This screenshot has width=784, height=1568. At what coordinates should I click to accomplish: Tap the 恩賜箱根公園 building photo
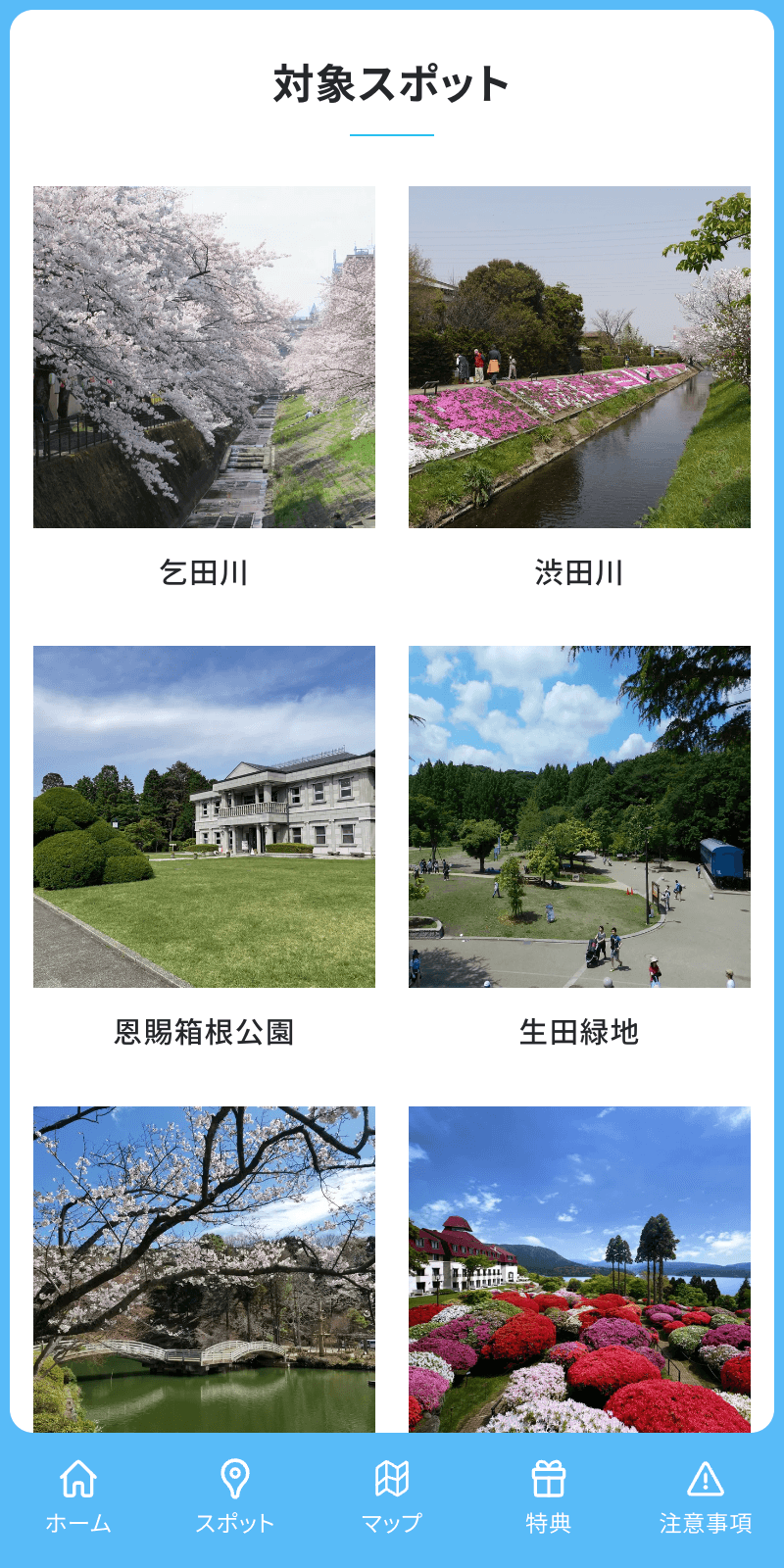[205, 818]
